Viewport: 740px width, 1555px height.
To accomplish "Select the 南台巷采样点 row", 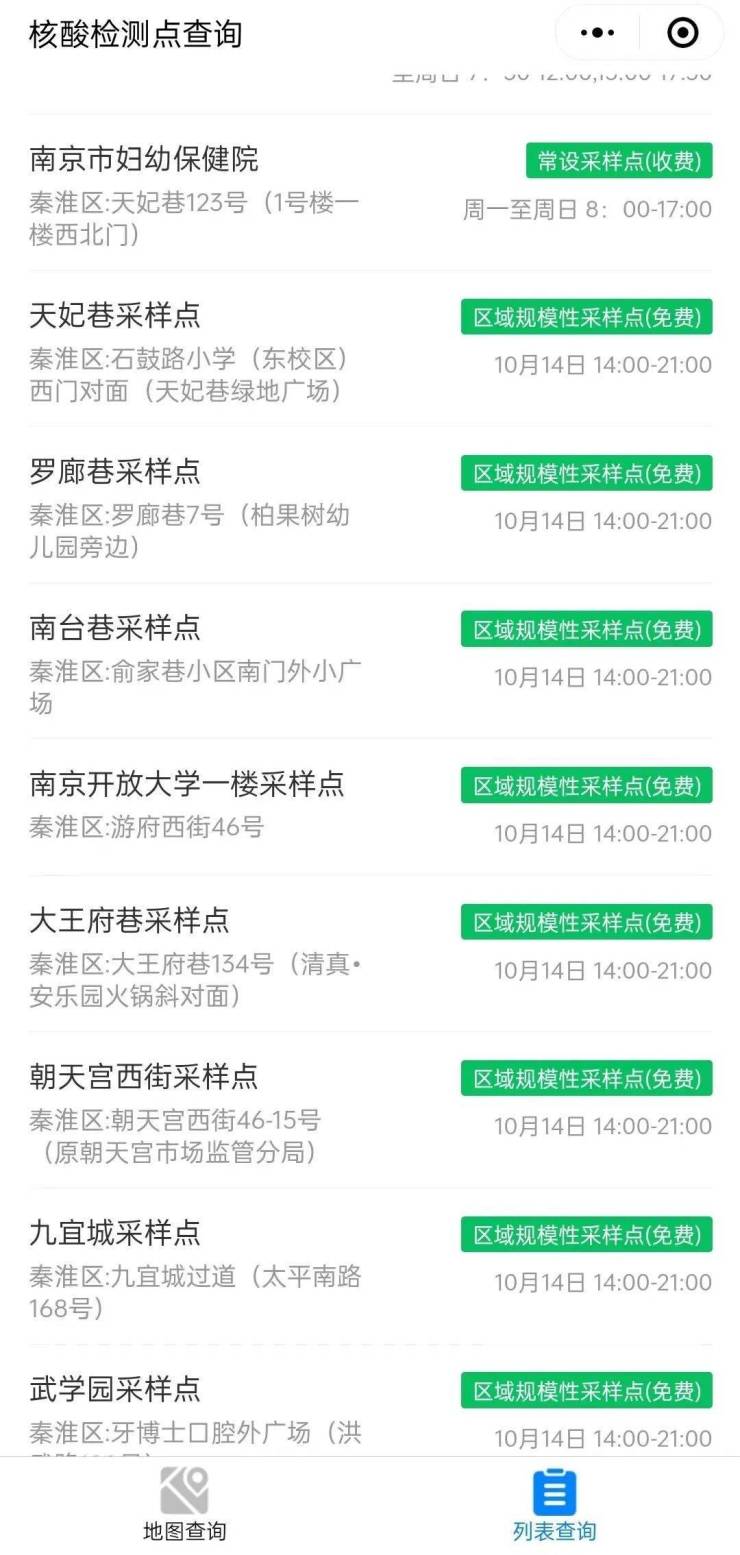I will pyautogui.click(x=116, y=627).
